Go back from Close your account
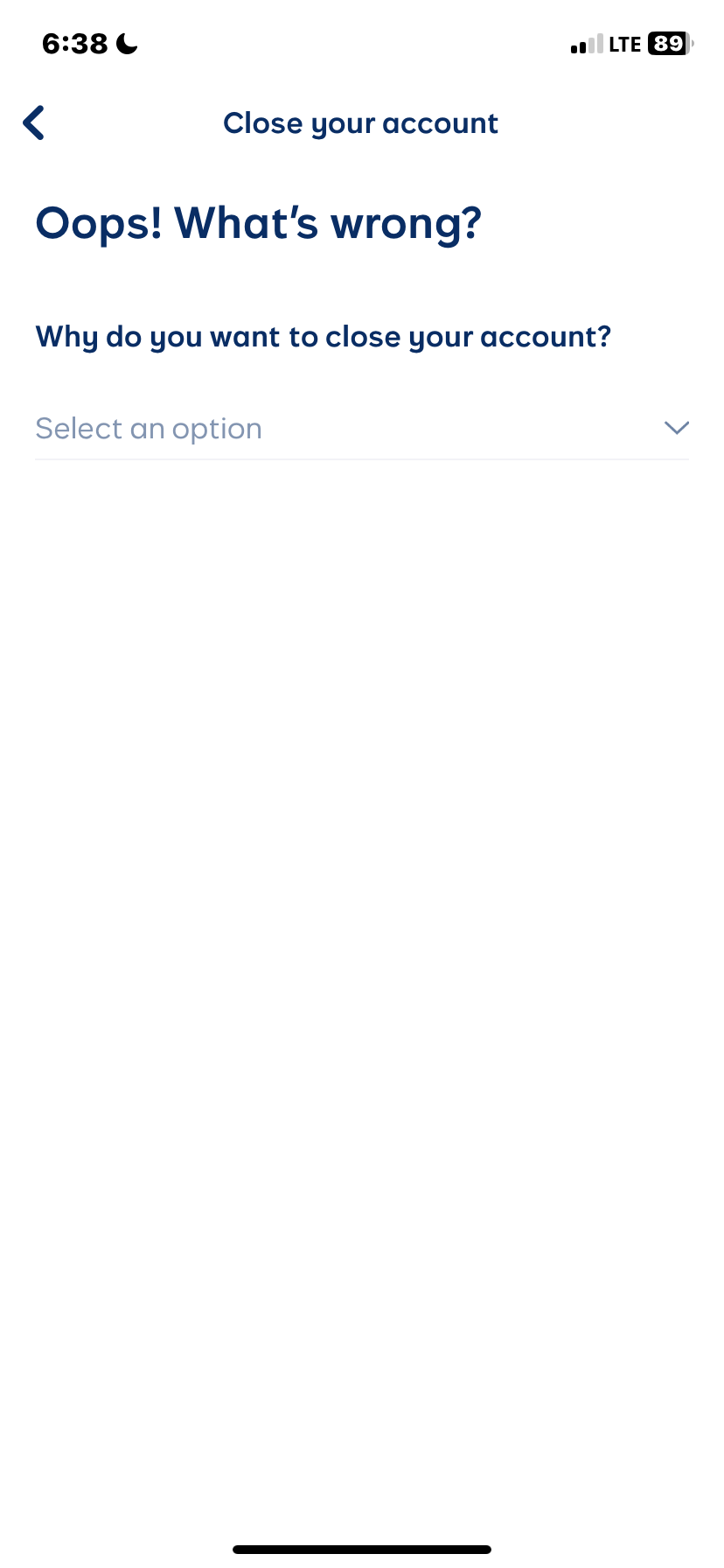Image resolution: width=724 pixels, height=1568 pixels. pyautogui.click(x=34, y=123)
